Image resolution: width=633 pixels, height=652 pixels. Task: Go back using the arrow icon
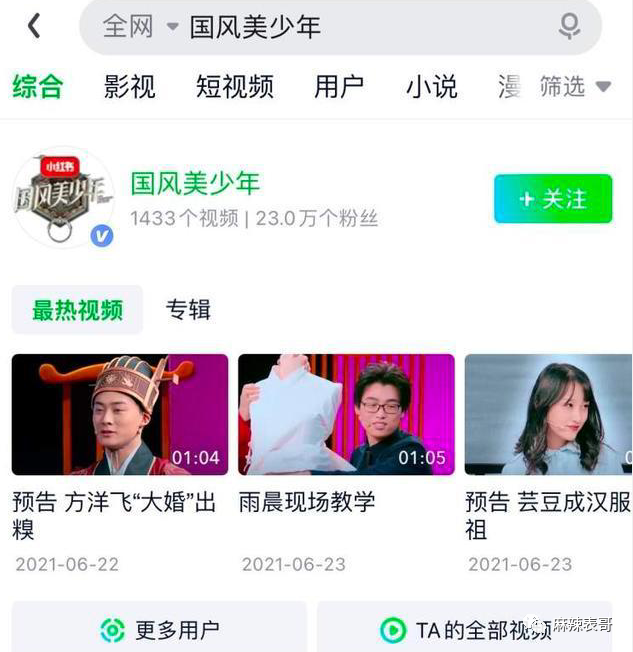tap(34, 26)
